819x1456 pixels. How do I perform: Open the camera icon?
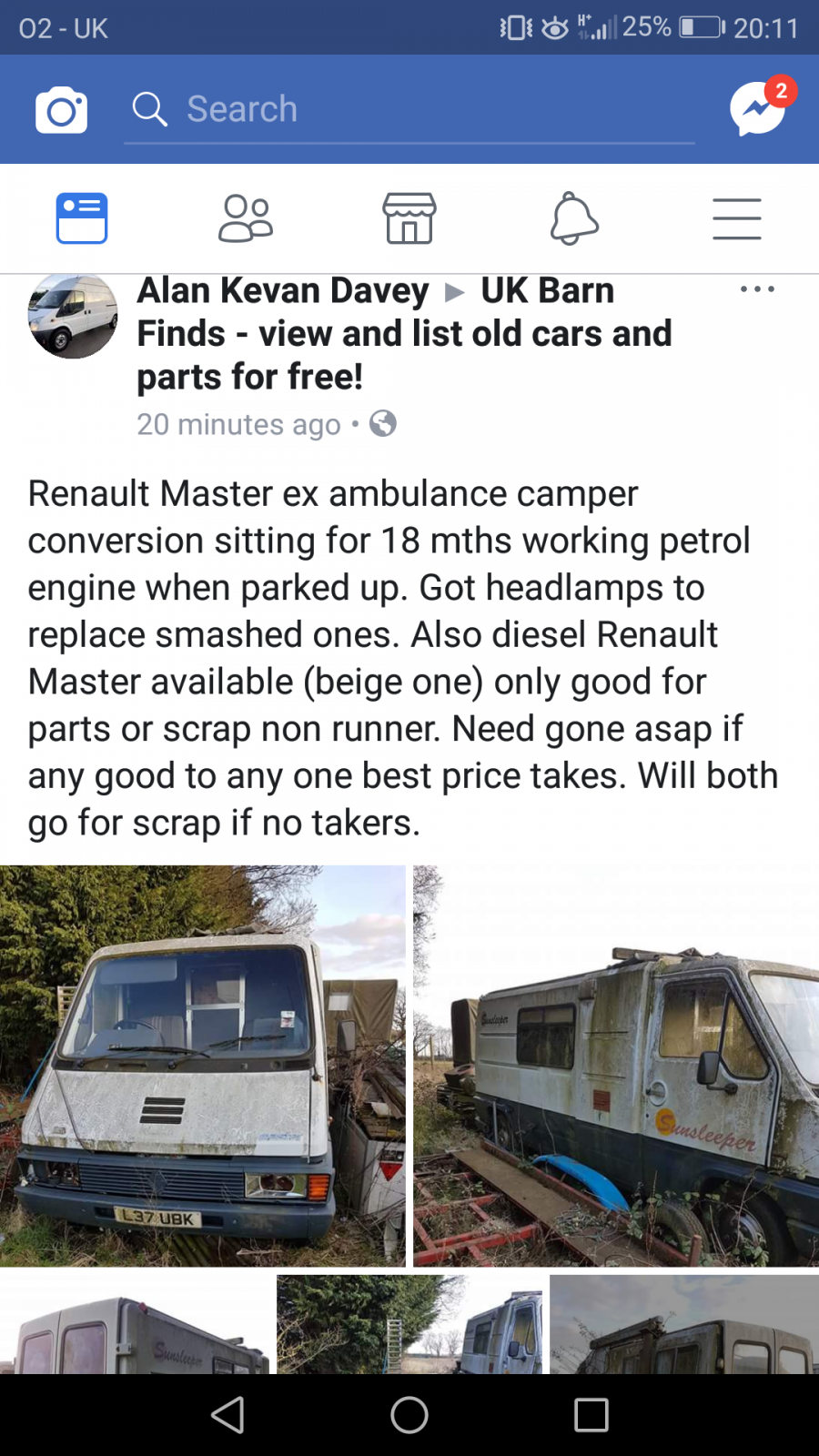(x=62, y=109)
